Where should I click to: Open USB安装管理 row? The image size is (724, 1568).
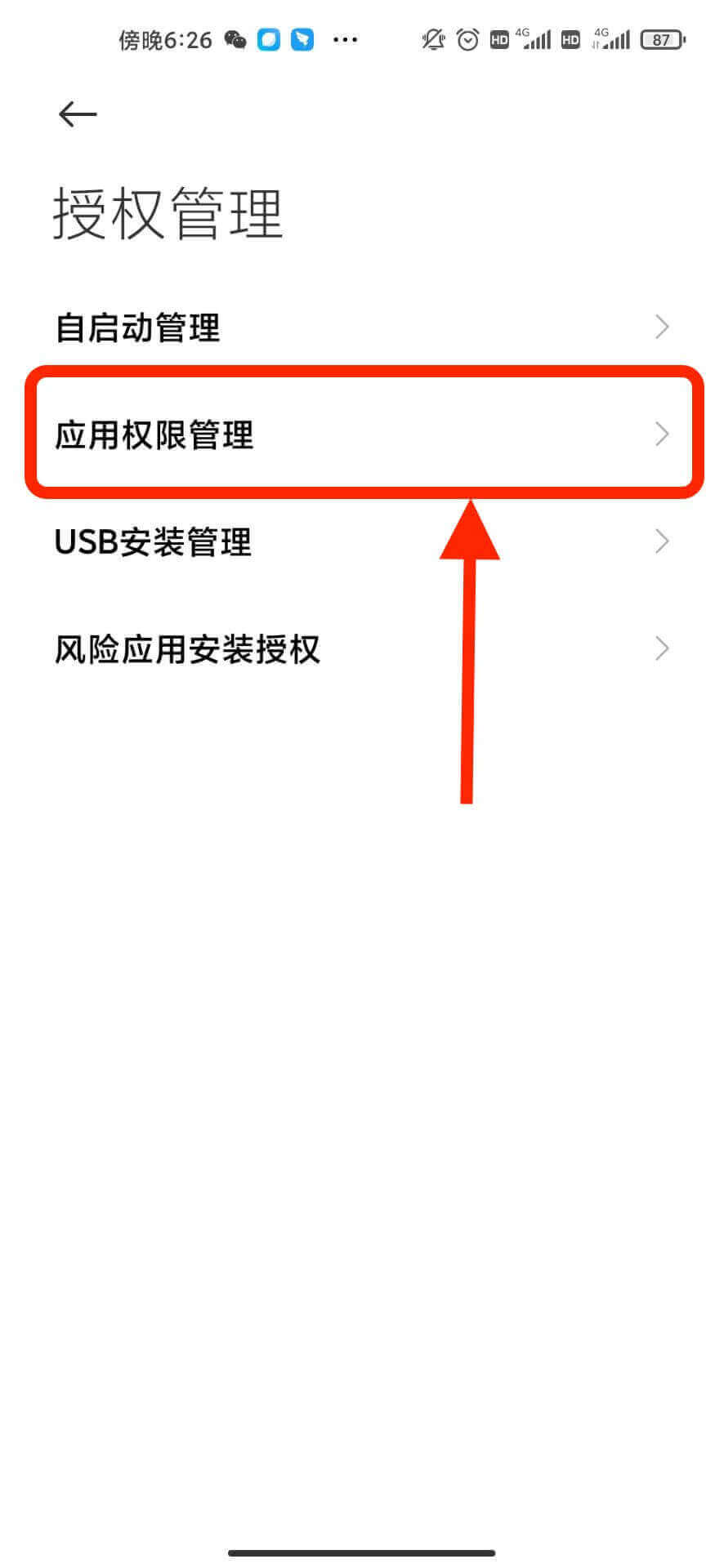pos(361,541)
